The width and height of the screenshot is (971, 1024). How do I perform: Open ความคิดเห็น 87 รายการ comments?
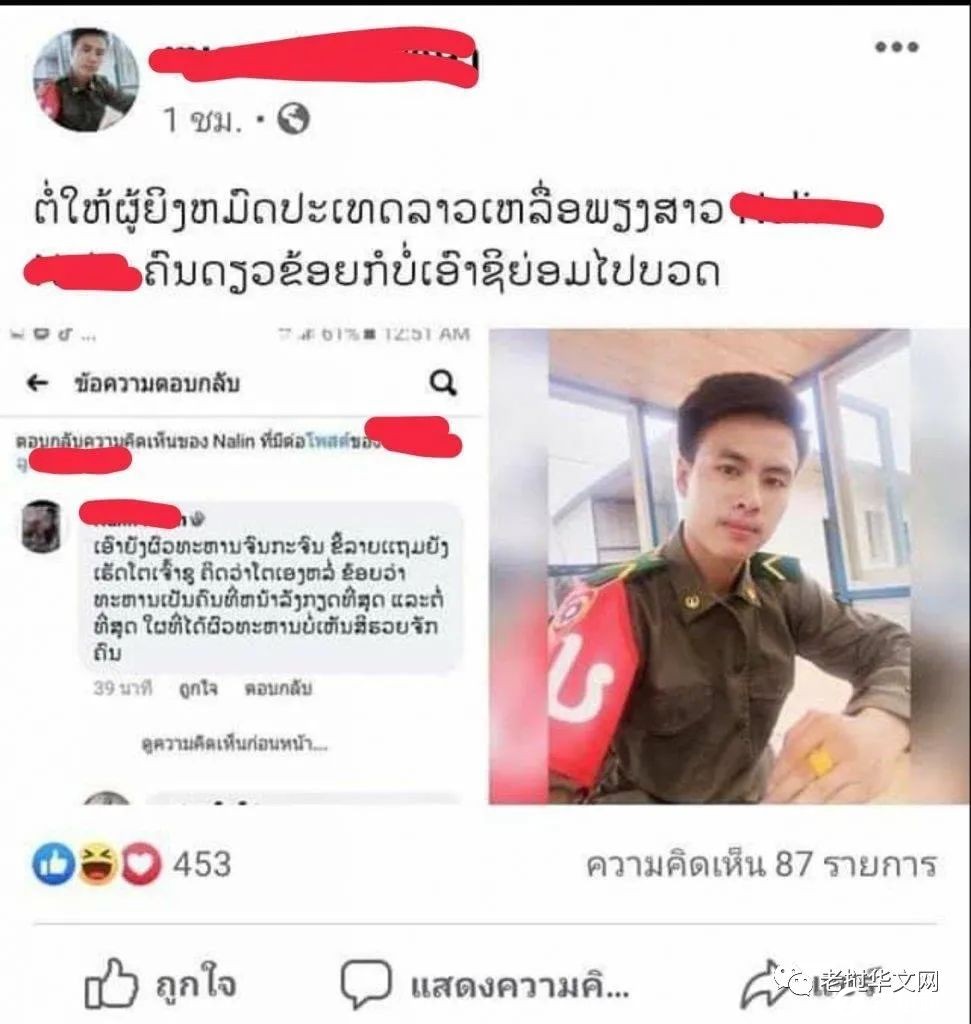point(760,863)
